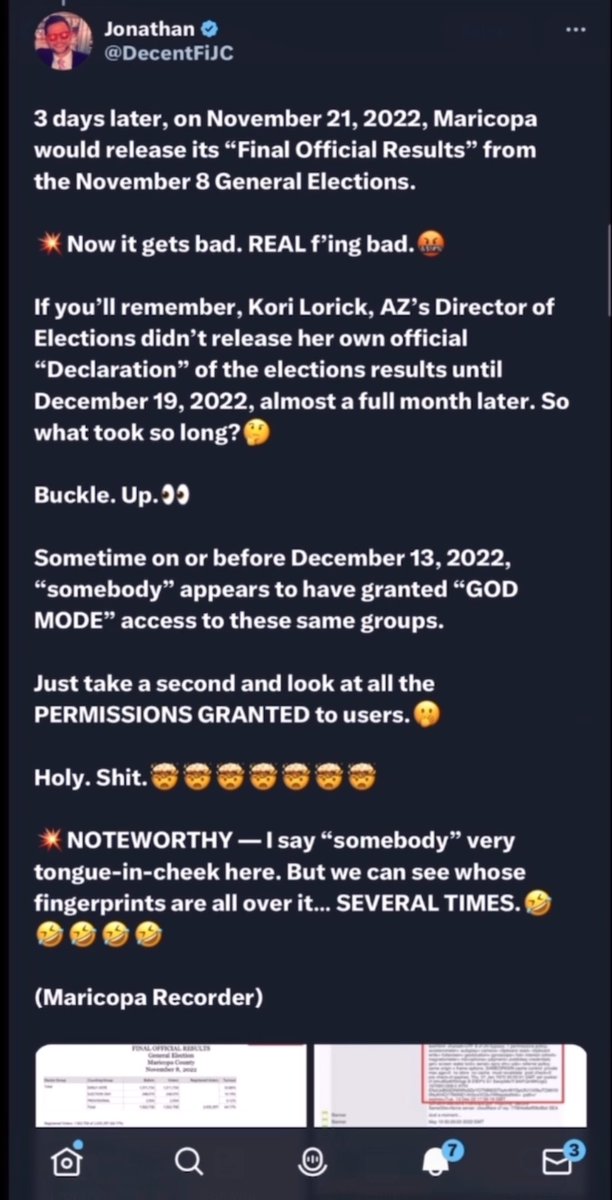Open Jonathan's profile picture
The height and width of the screenshot is (1200, 612).
pos(63,41)
